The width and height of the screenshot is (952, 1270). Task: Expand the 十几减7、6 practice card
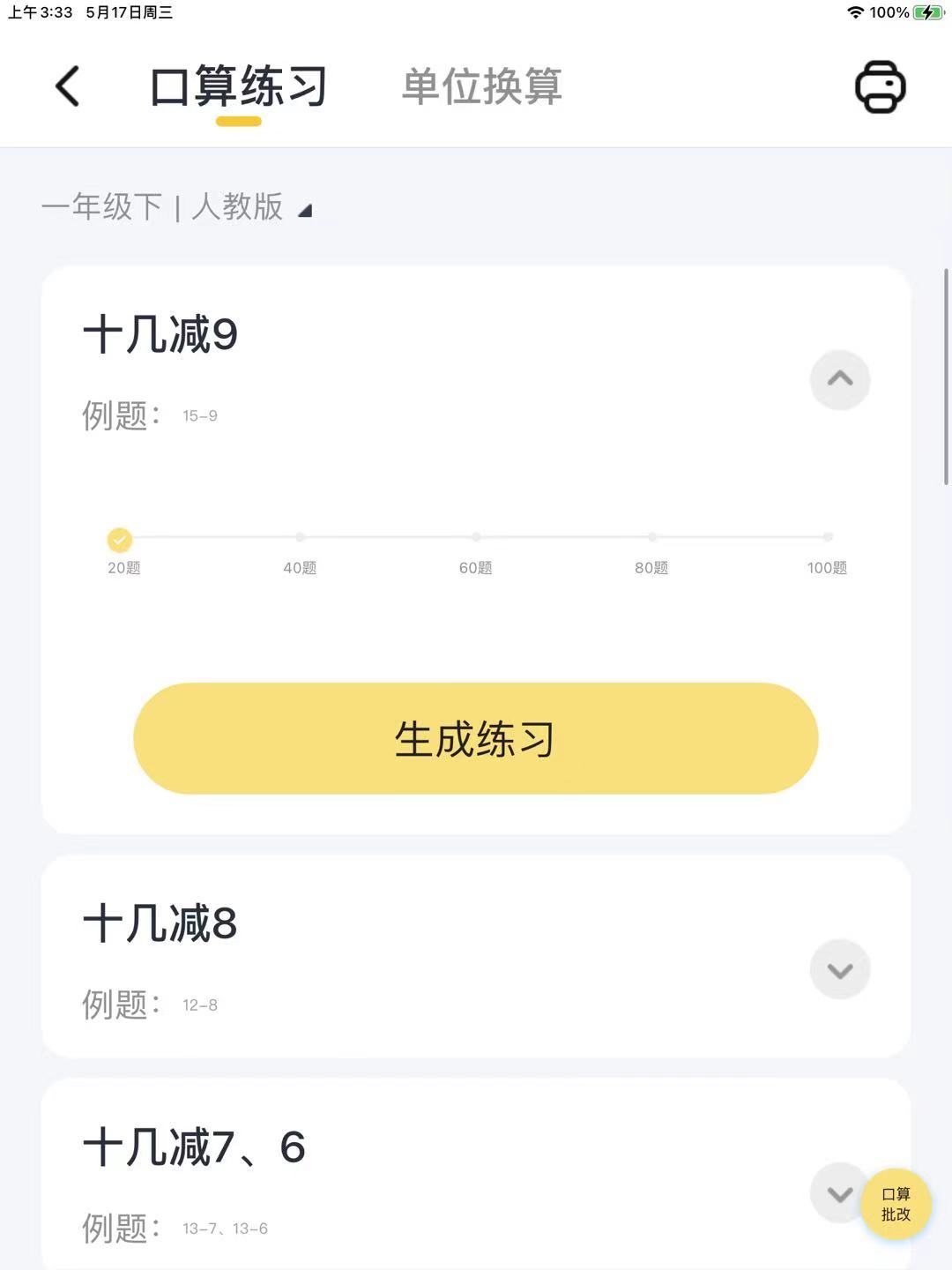point(839,1192)
